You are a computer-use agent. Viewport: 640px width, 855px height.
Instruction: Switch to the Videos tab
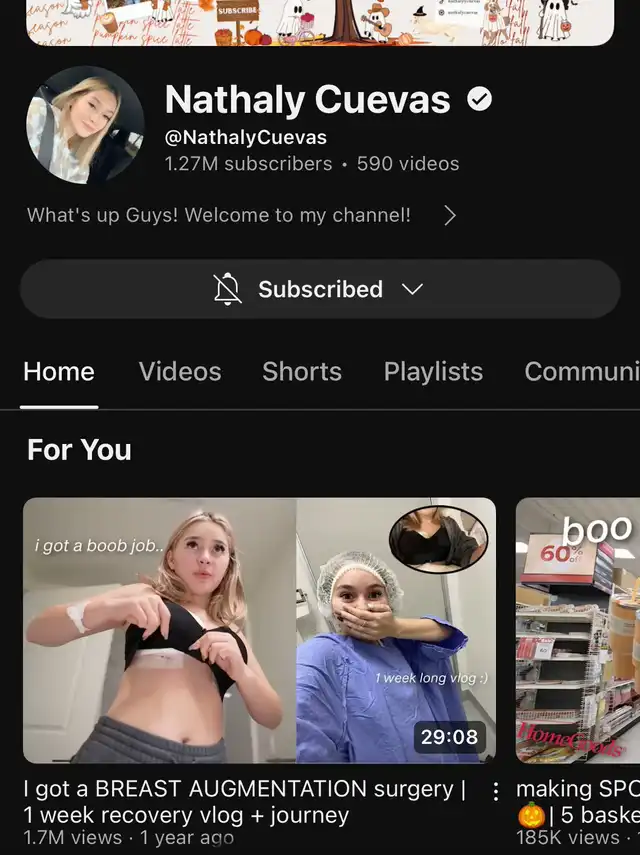coord(180,372)
